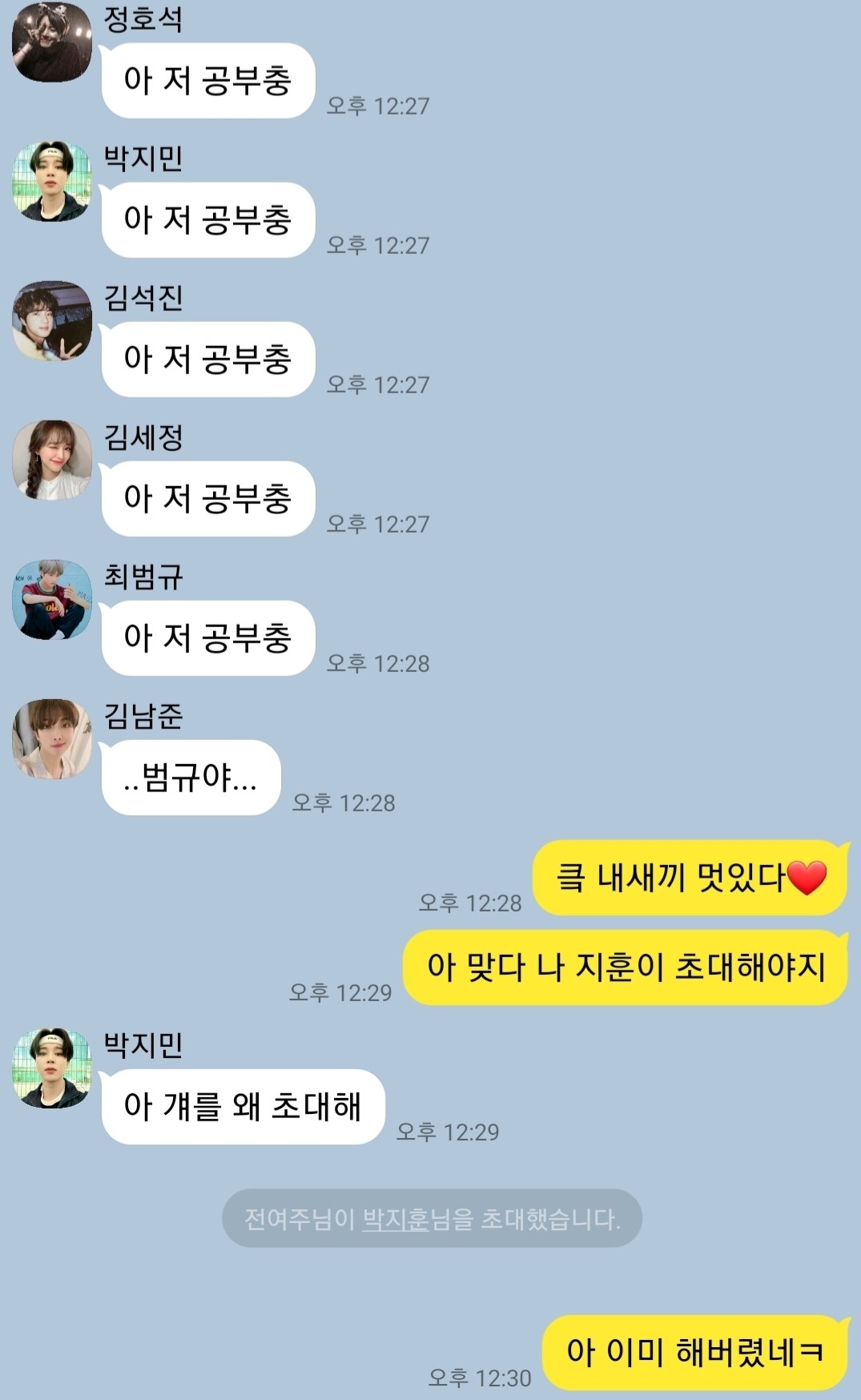
Task: Open 박지민's avatar beside 아 걔를 왜 초대해
Action: coord(52,1068)
